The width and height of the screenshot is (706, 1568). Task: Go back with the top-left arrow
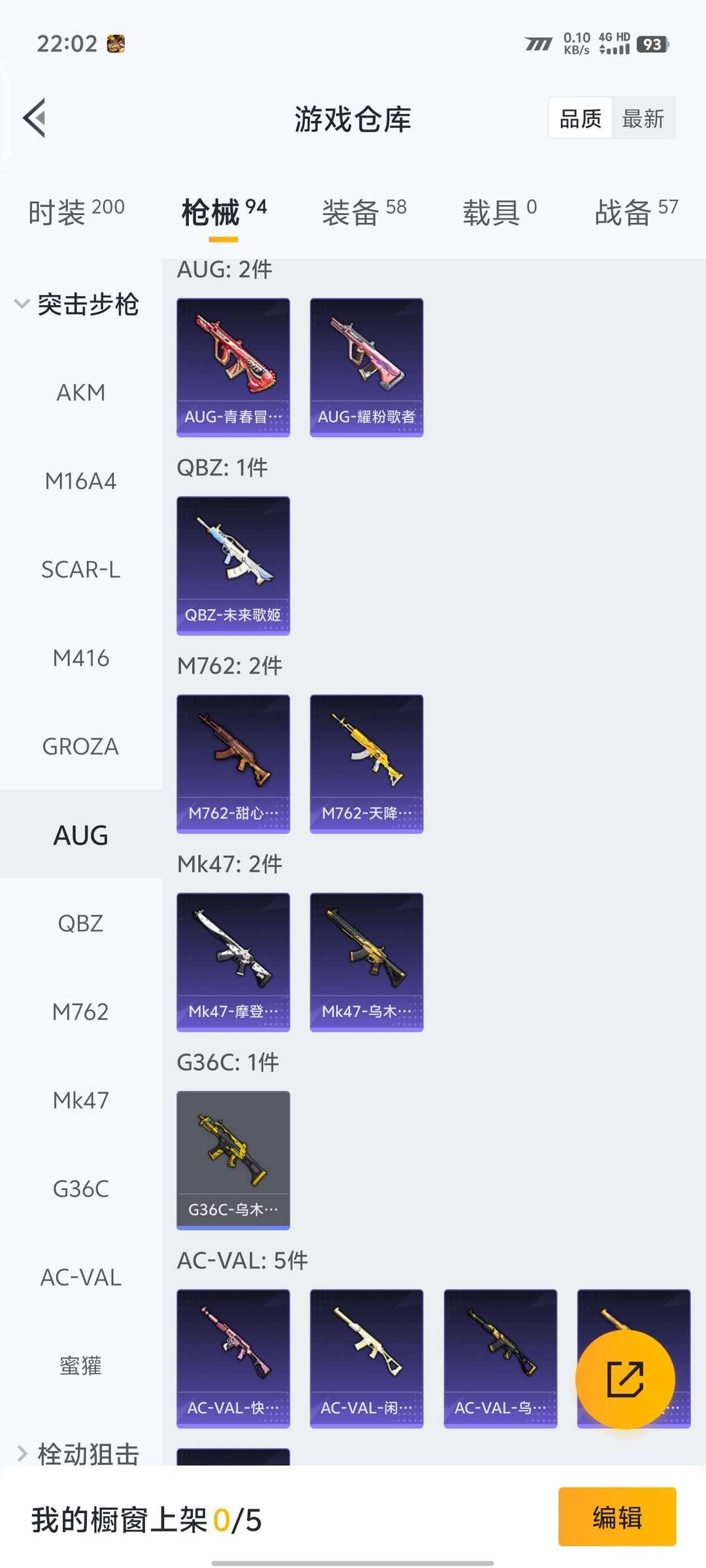tap(35, 118)
